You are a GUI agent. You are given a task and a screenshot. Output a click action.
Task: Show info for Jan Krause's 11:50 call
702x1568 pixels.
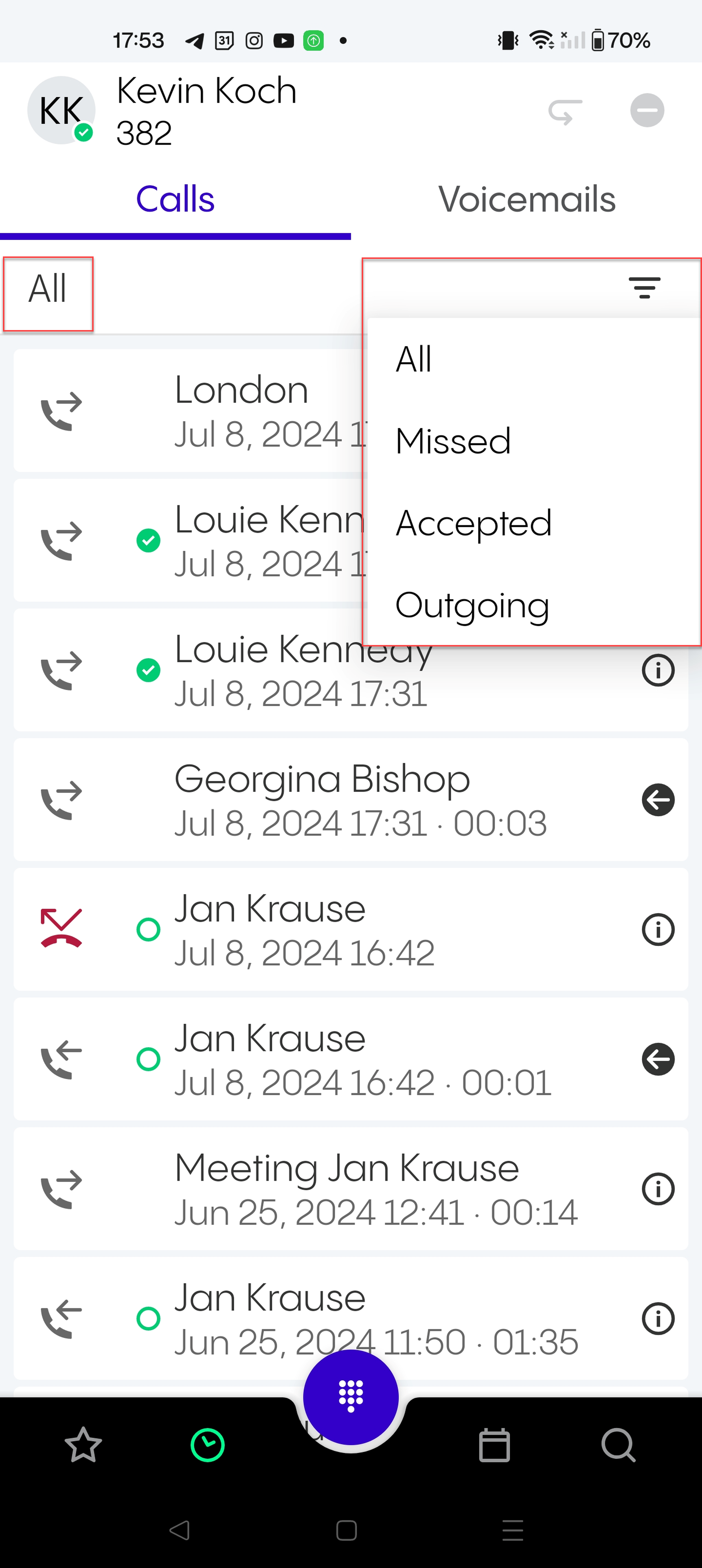(x=657, y=1318)
